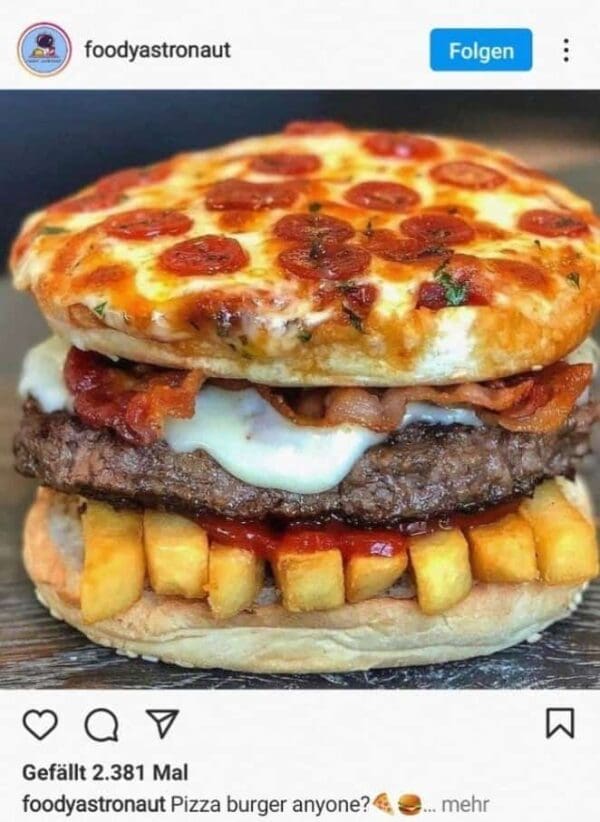This screenshot has width=600, height=822.
Task: Tap the Folgen button to follow
Action: [481, 50]
